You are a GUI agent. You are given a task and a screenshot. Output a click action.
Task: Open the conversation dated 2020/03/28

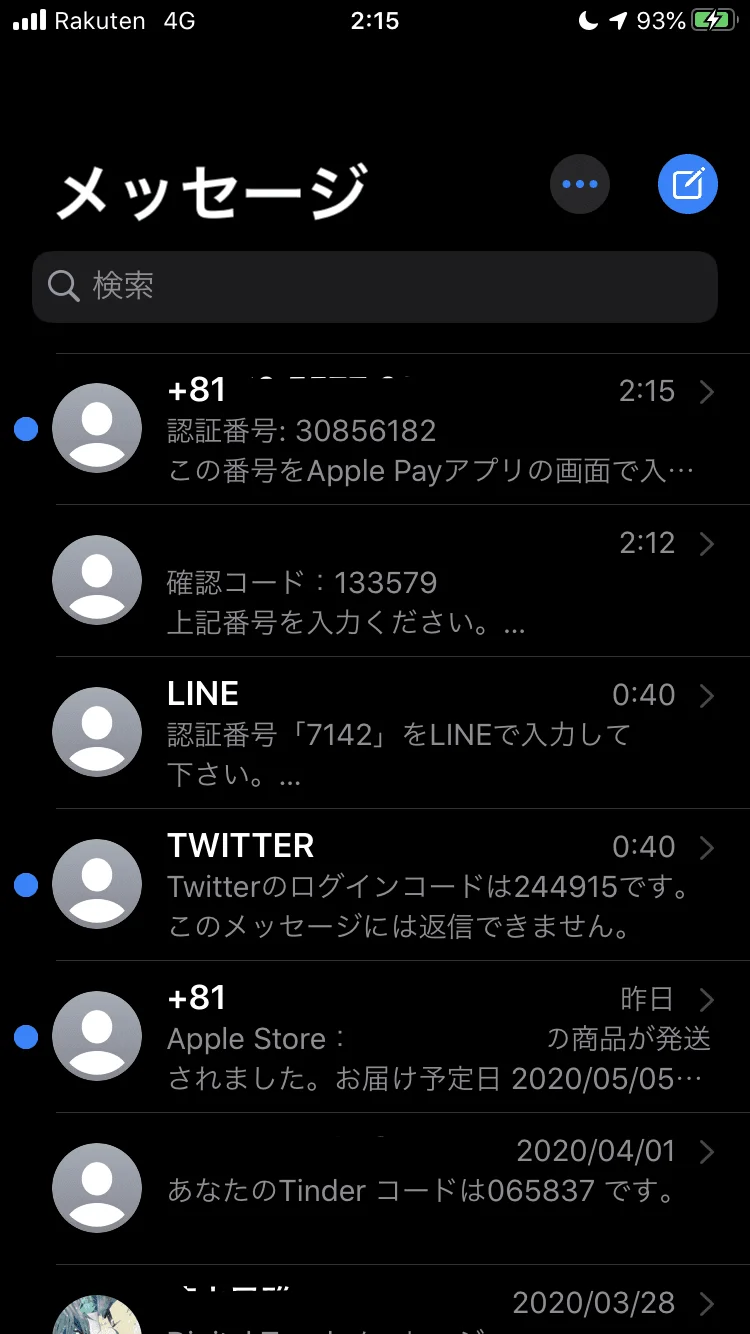pyautogui.click(x=375, y=1300)
